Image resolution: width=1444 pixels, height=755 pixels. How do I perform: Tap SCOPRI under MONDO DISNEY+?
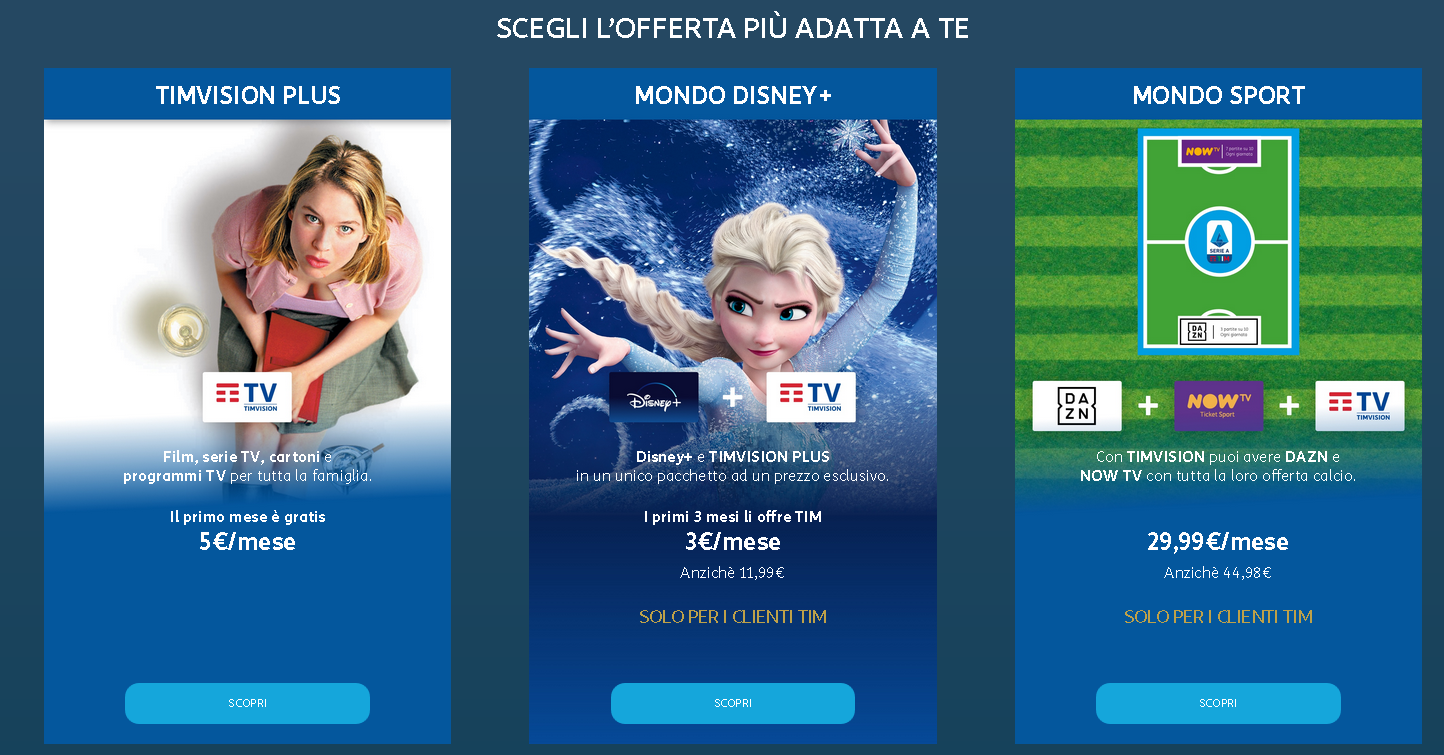[732, 703]
